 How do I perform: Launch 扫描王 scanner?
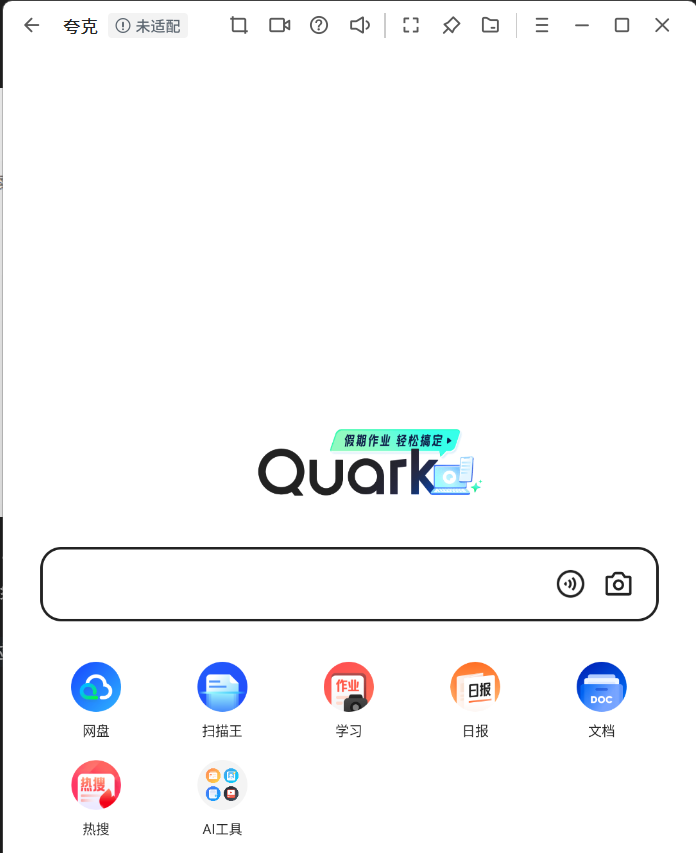pyautogui.click(x=222, y=687)
